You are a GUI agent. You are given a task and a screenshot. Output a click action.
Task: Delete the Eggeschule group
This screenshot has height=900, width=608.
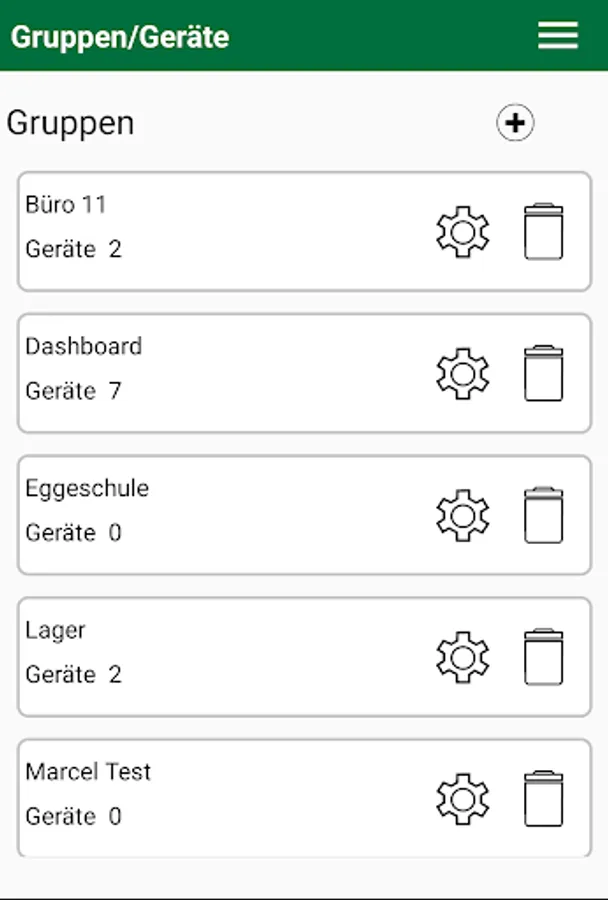pyautogui.click(x=544, y=516)
